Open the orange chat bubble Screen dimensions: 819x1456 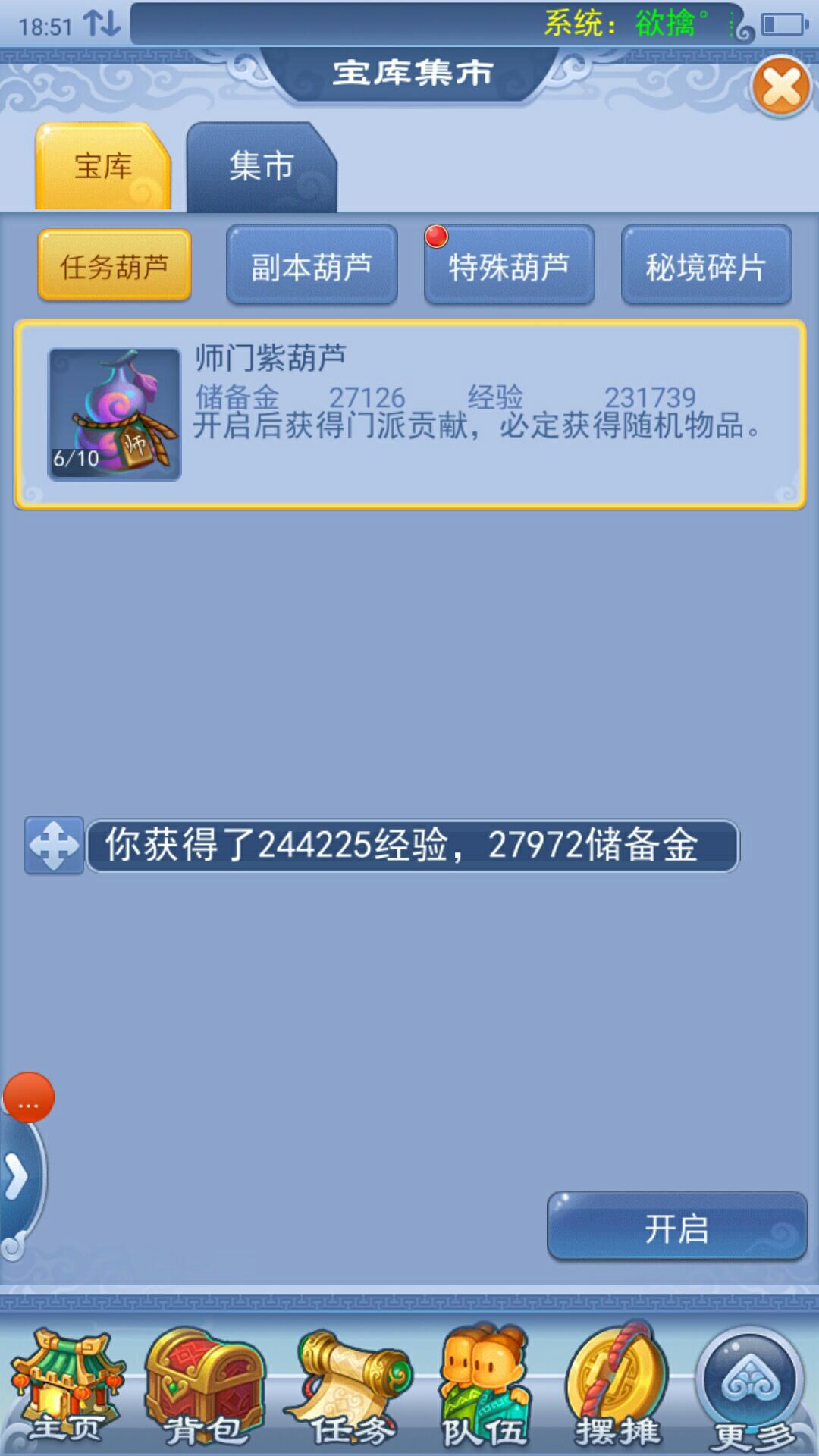29,1097
